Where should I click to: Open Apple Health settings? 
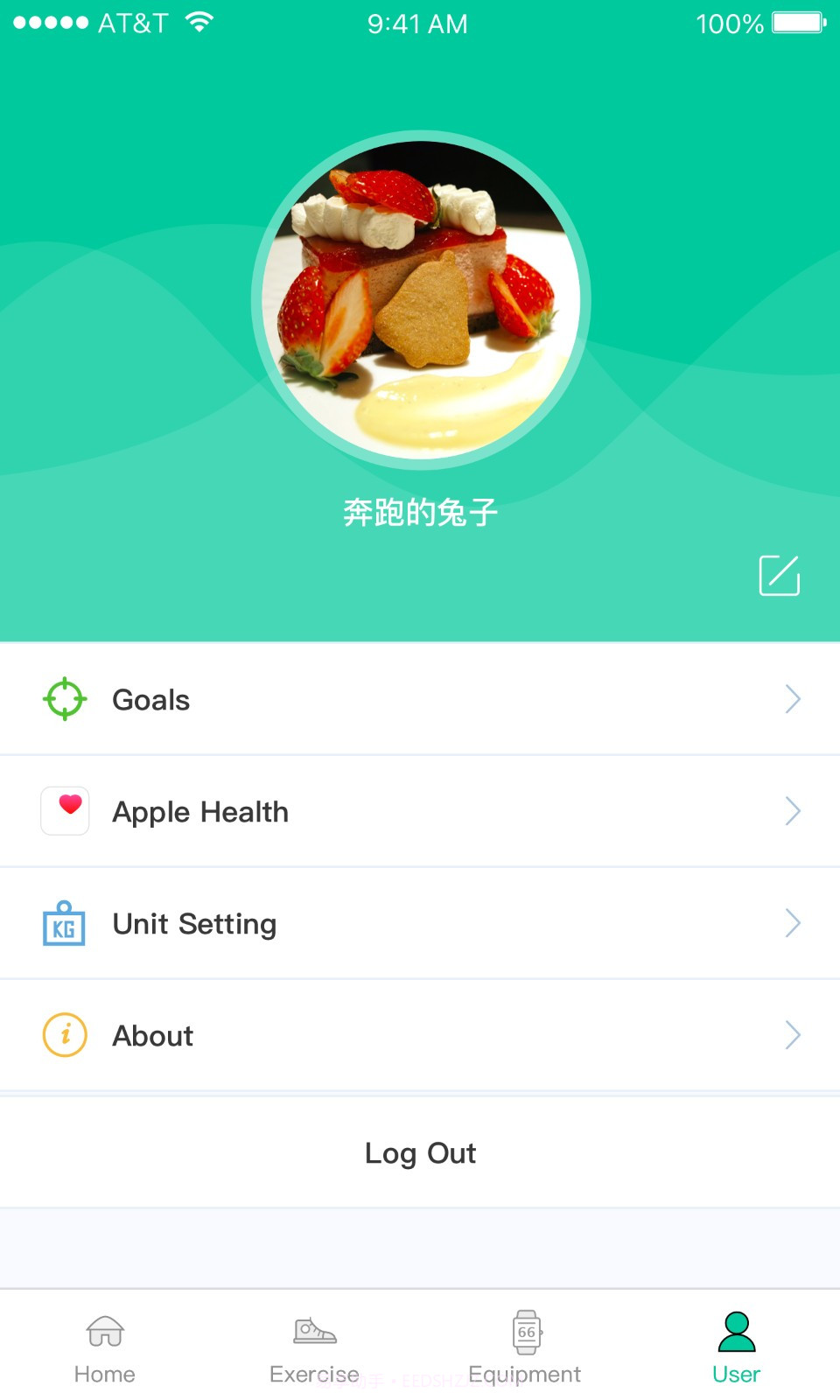[x=420, y=811]
